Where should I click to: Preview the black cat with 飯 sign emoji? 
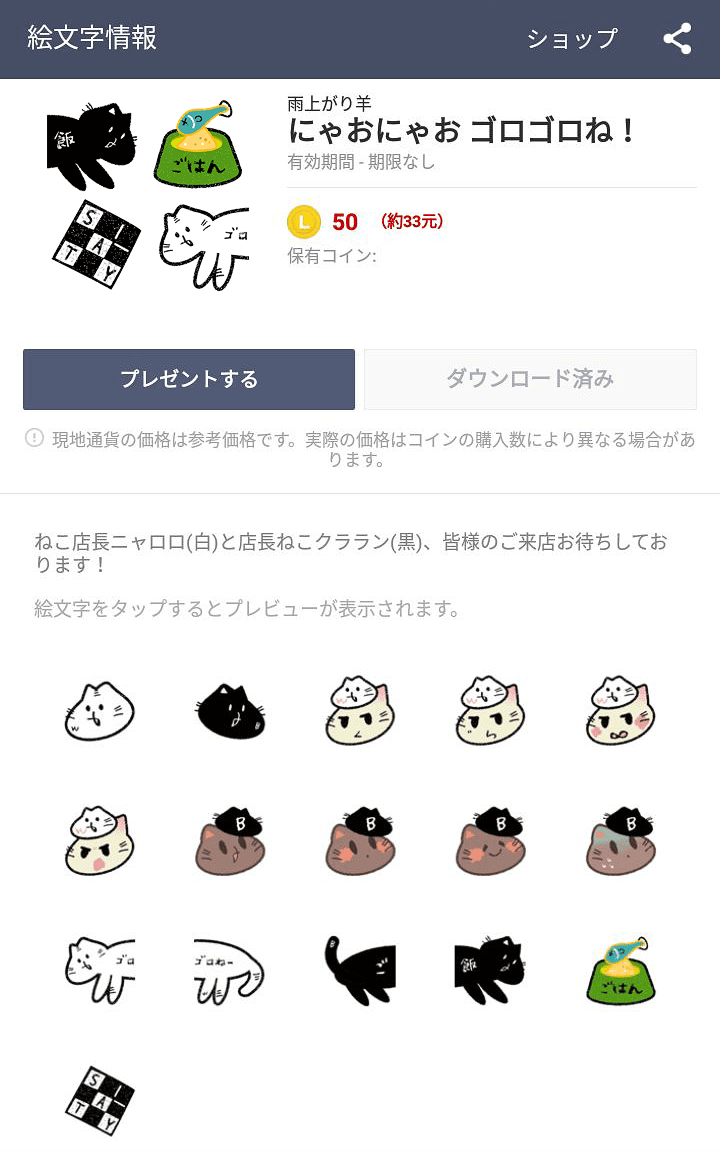click(x=490, y=971)
